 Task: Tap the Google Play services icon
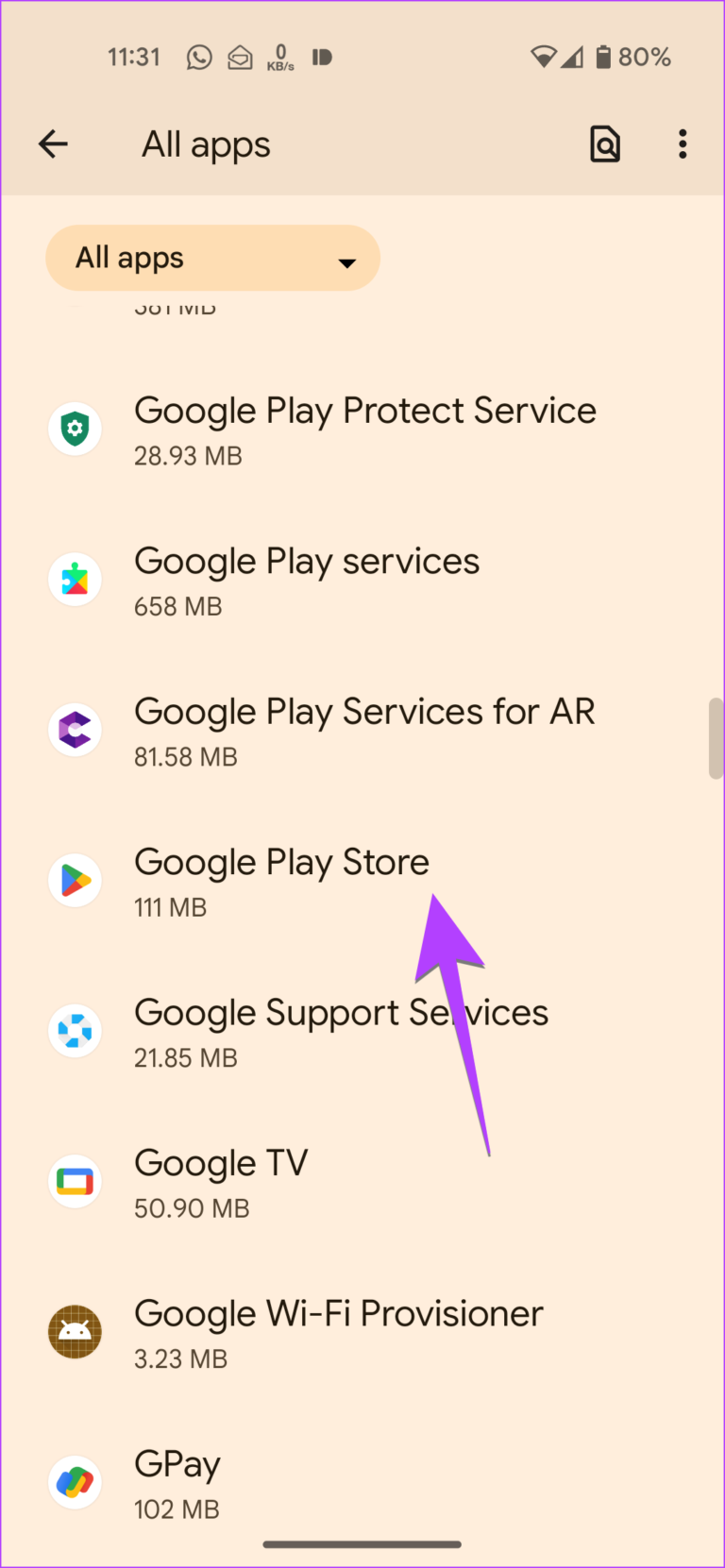(75, 579)
